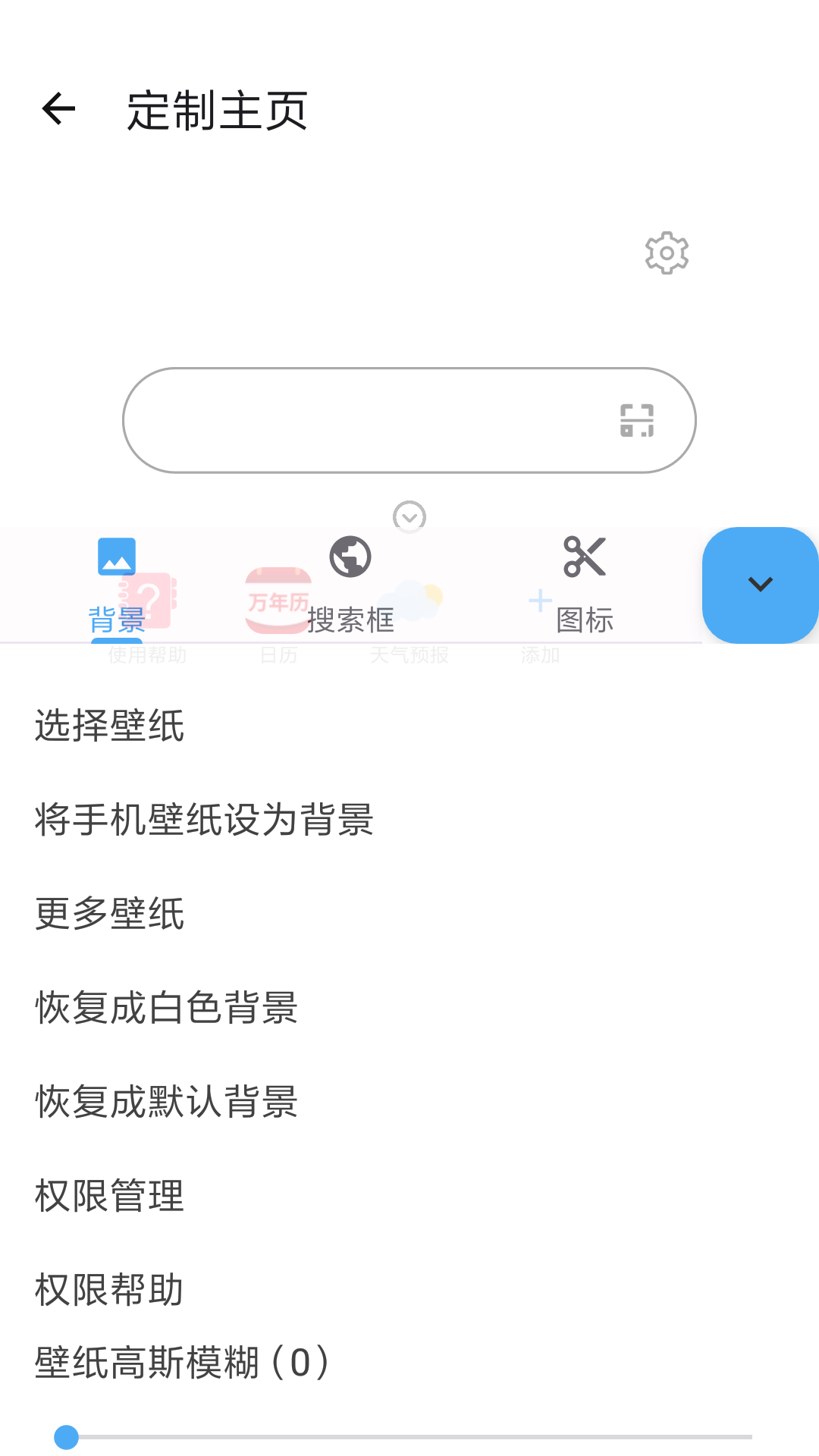The image size is (819, 1456).
Task: Select the Background image icon tab
Action: (116, 555)
